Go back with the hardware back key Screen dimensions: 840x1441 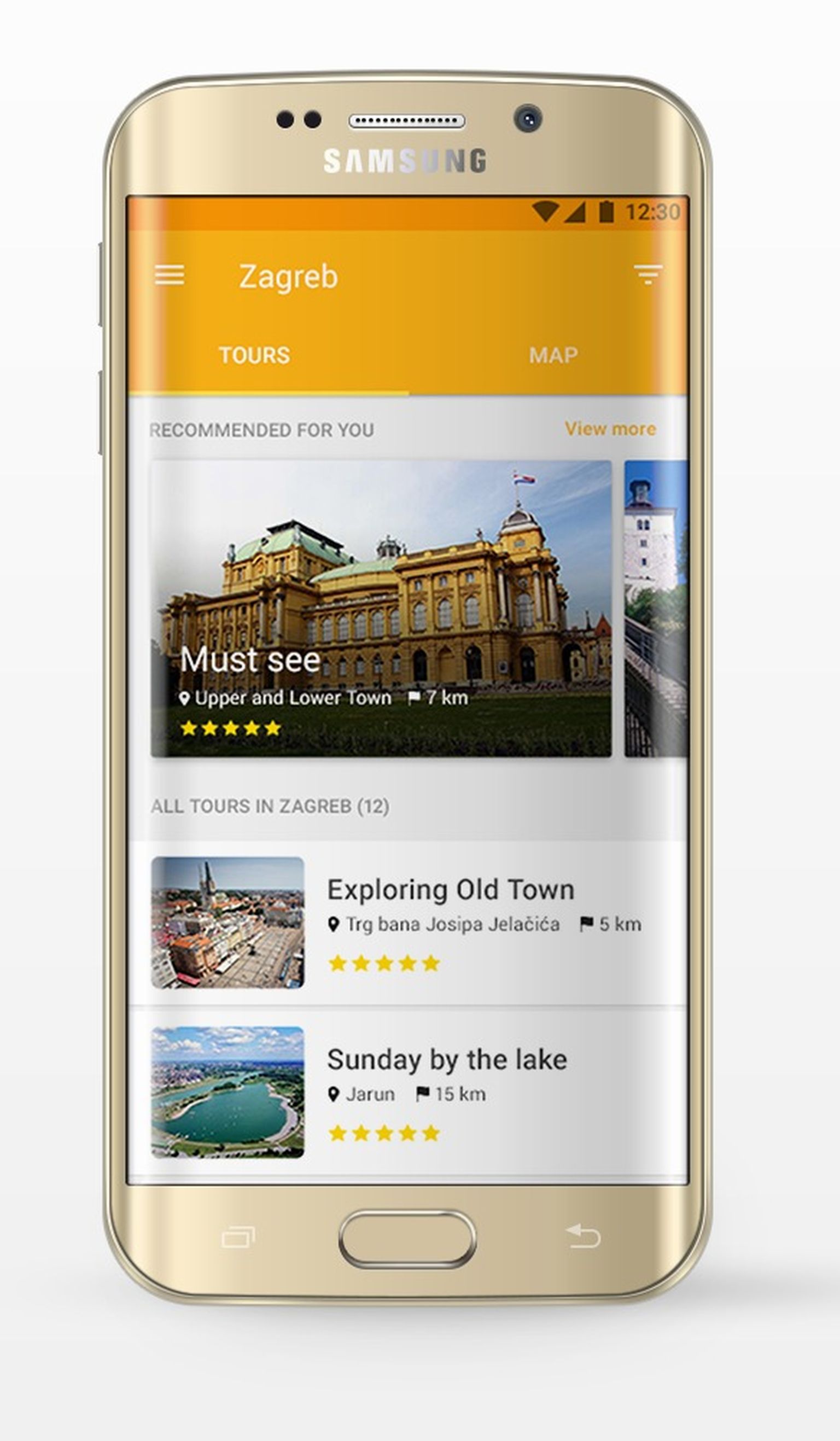(x=582, y=1236)
